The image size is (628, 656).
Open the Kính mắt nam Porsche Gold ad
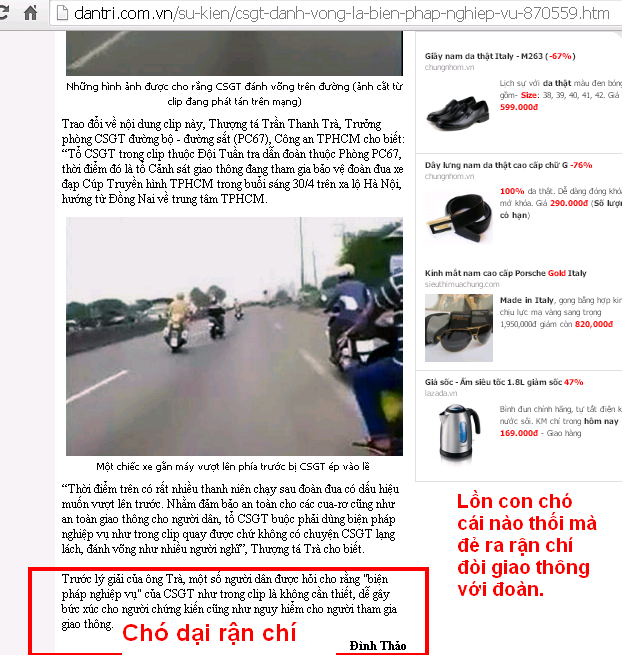[505, 273]
